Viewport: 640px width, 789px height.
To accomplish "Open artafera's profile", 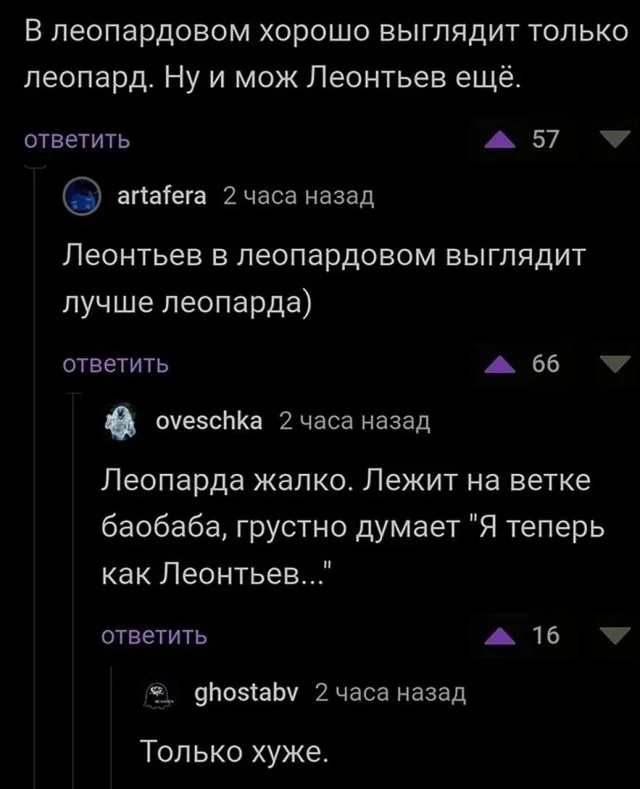I will click(x=162, y=197).
